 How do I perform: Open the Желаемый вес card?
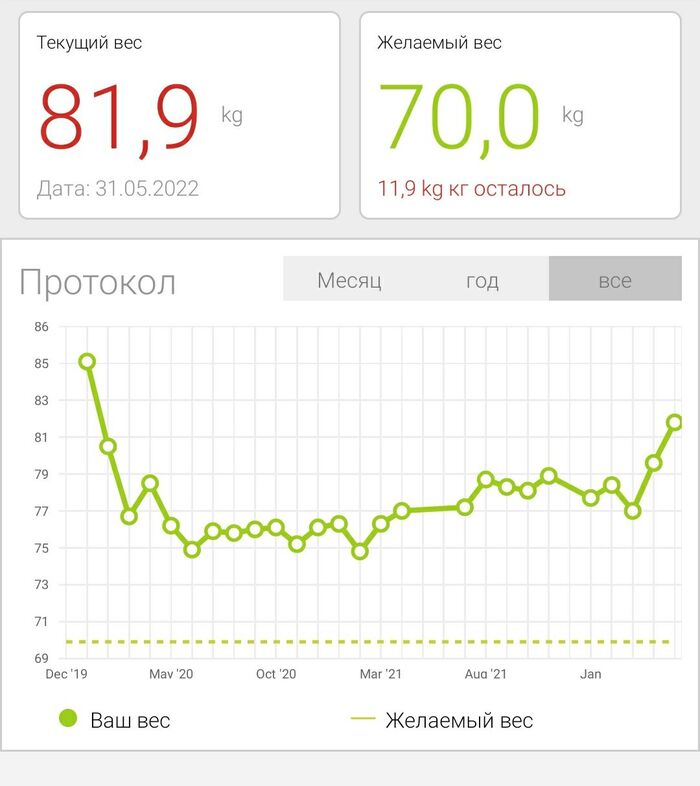(x=520, y=115)
